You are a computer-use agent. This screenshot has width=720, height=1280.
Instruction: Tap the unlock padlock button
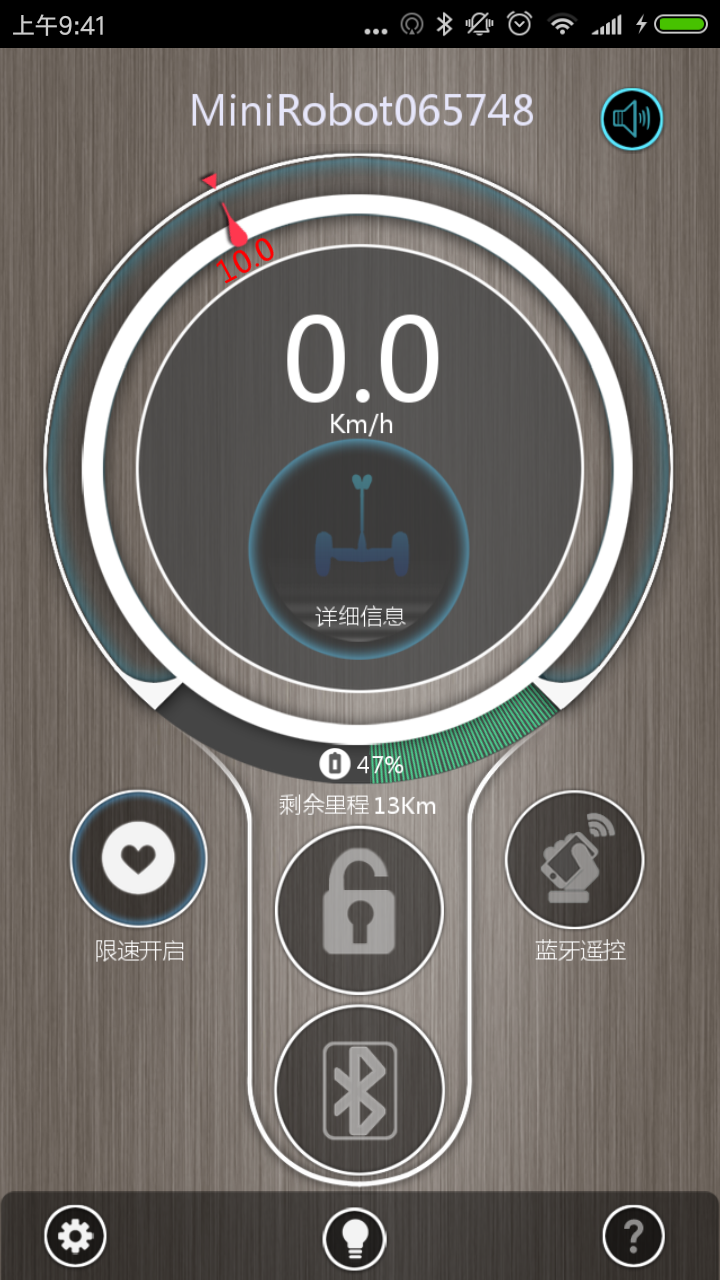pos(359,909)
